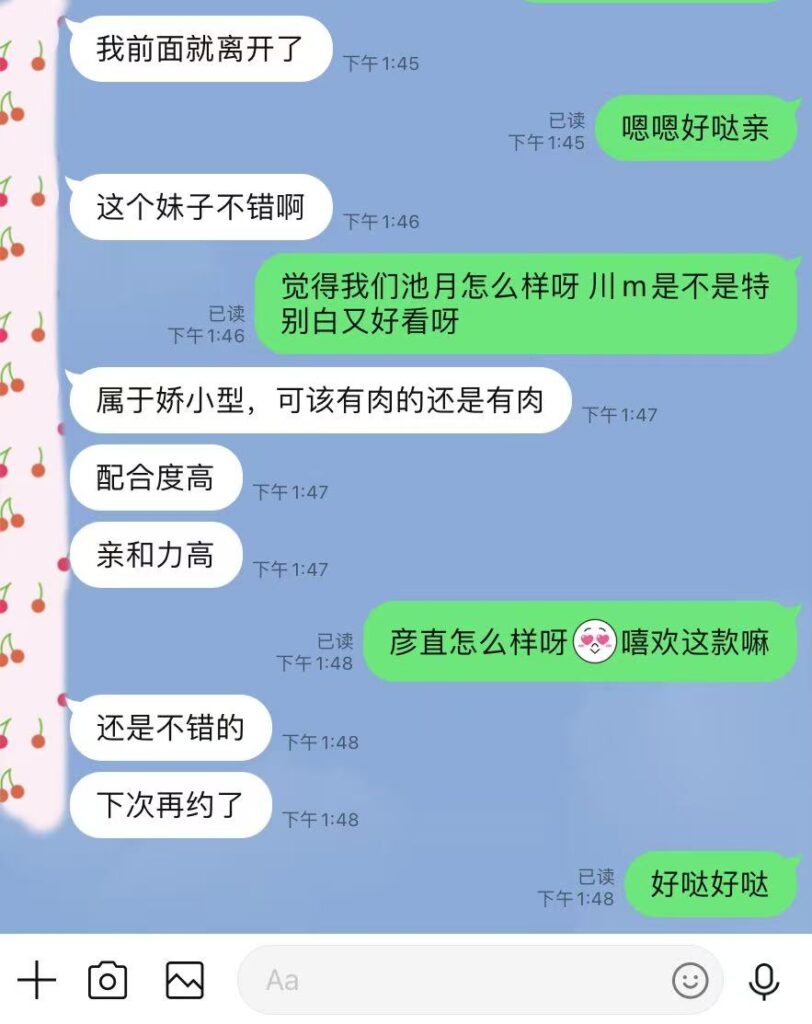
Task: Open the photo gallery picker
Action: tap(185, 980)
